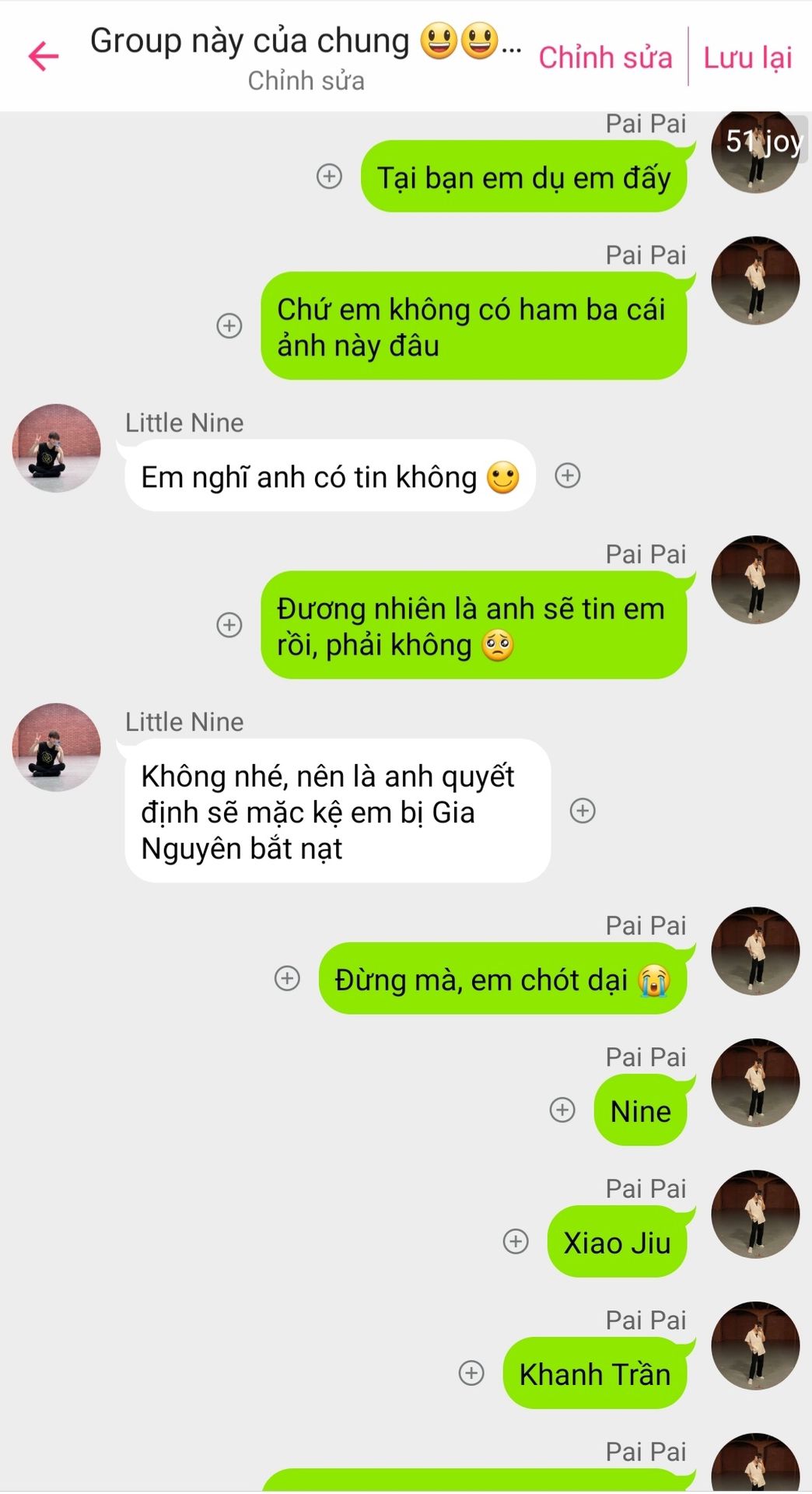
Task: Open Little Nine's avatar by "Em nghĩ anh" message
Action: [x=57, y=448]
